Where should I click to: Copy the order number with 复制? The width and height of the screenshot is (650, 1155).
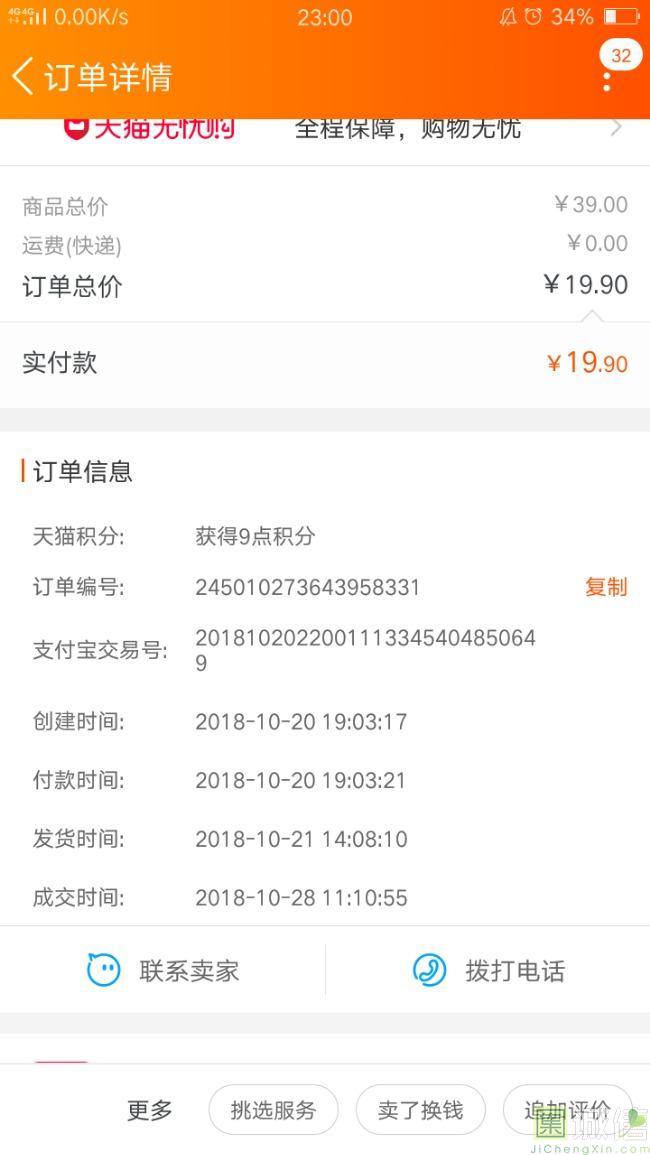pos(605,587)
